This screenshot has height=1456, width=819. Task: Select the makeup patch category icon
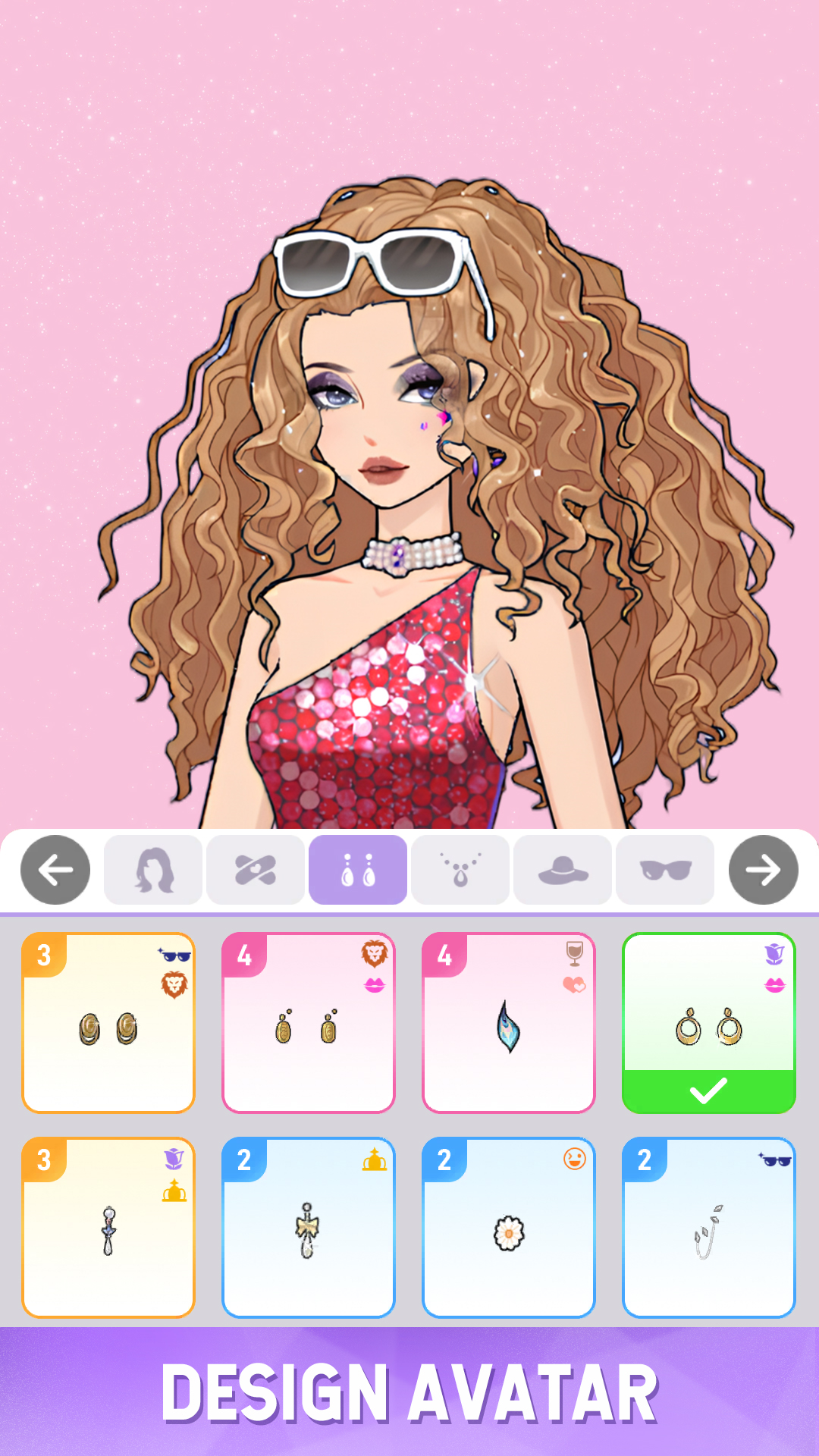(x=256, y=870)
